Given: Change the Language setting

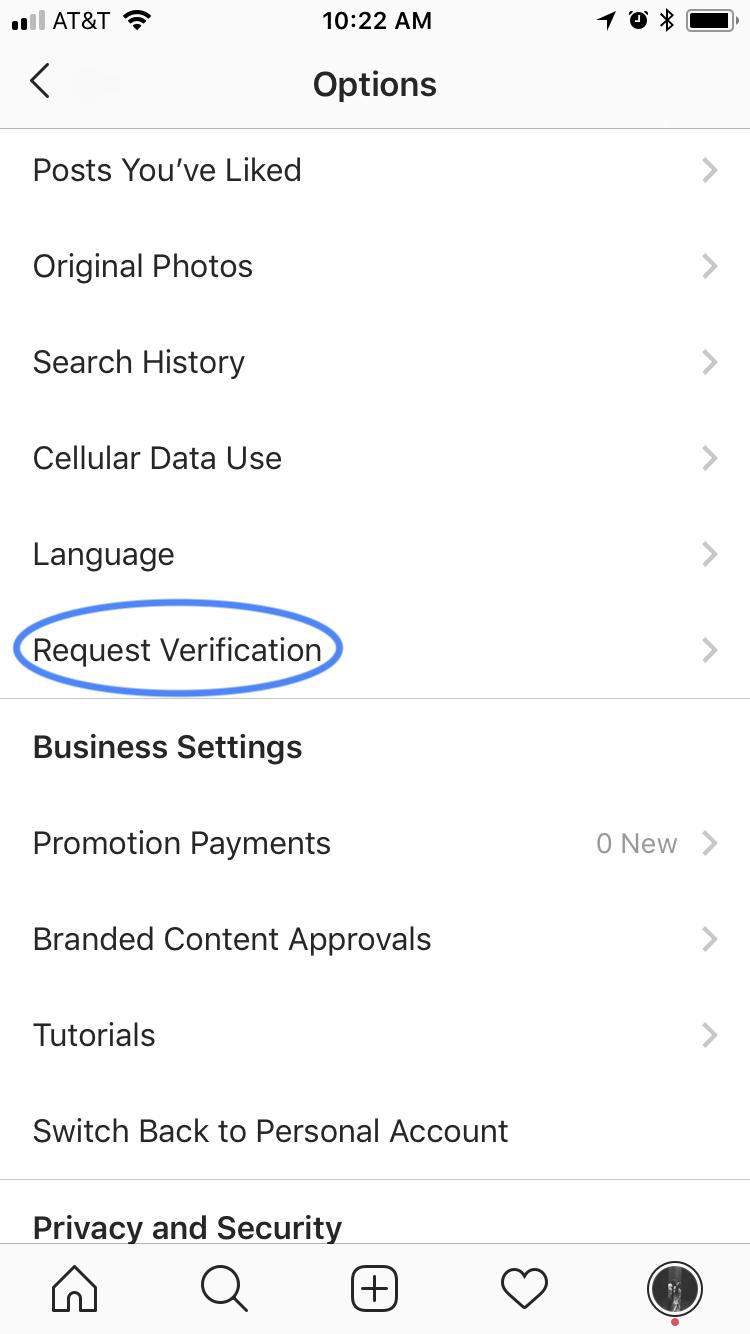Looking at the screenshot, I should pyautogui.click(x=375, y=554).
